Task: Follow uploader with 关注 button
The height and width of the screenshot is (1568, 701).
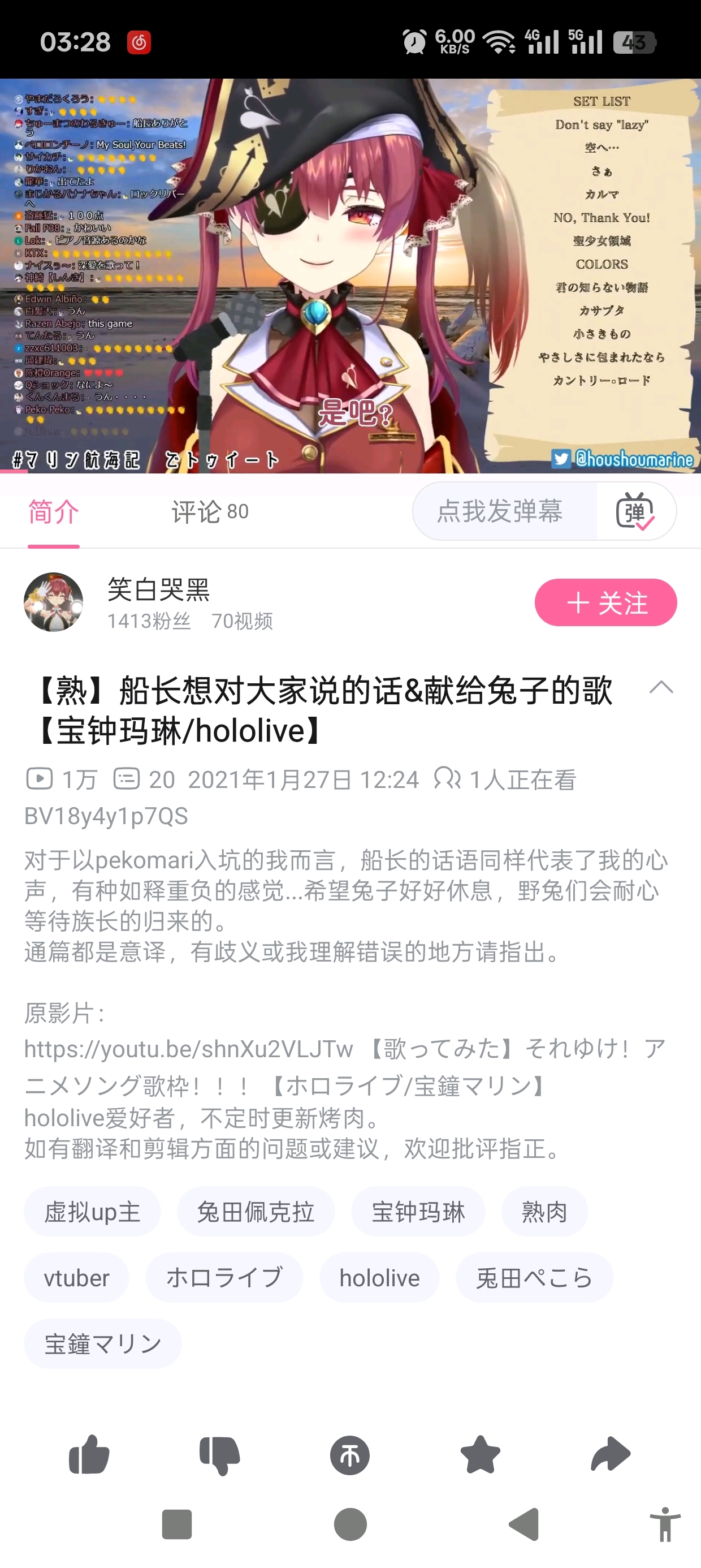Action: (x=605, y=602)
